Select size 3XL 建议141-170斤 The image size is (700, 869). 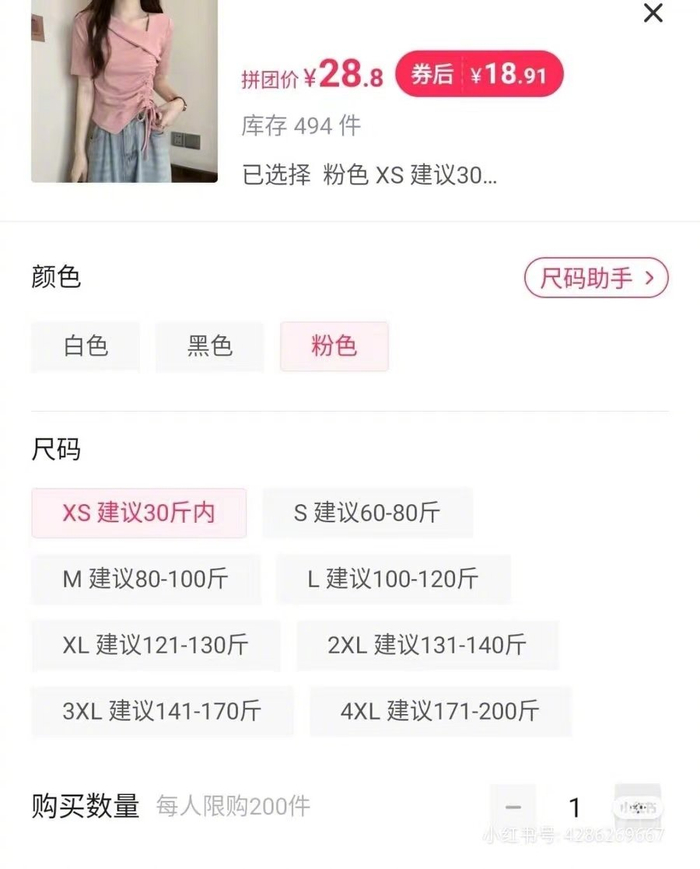(162, 711)
